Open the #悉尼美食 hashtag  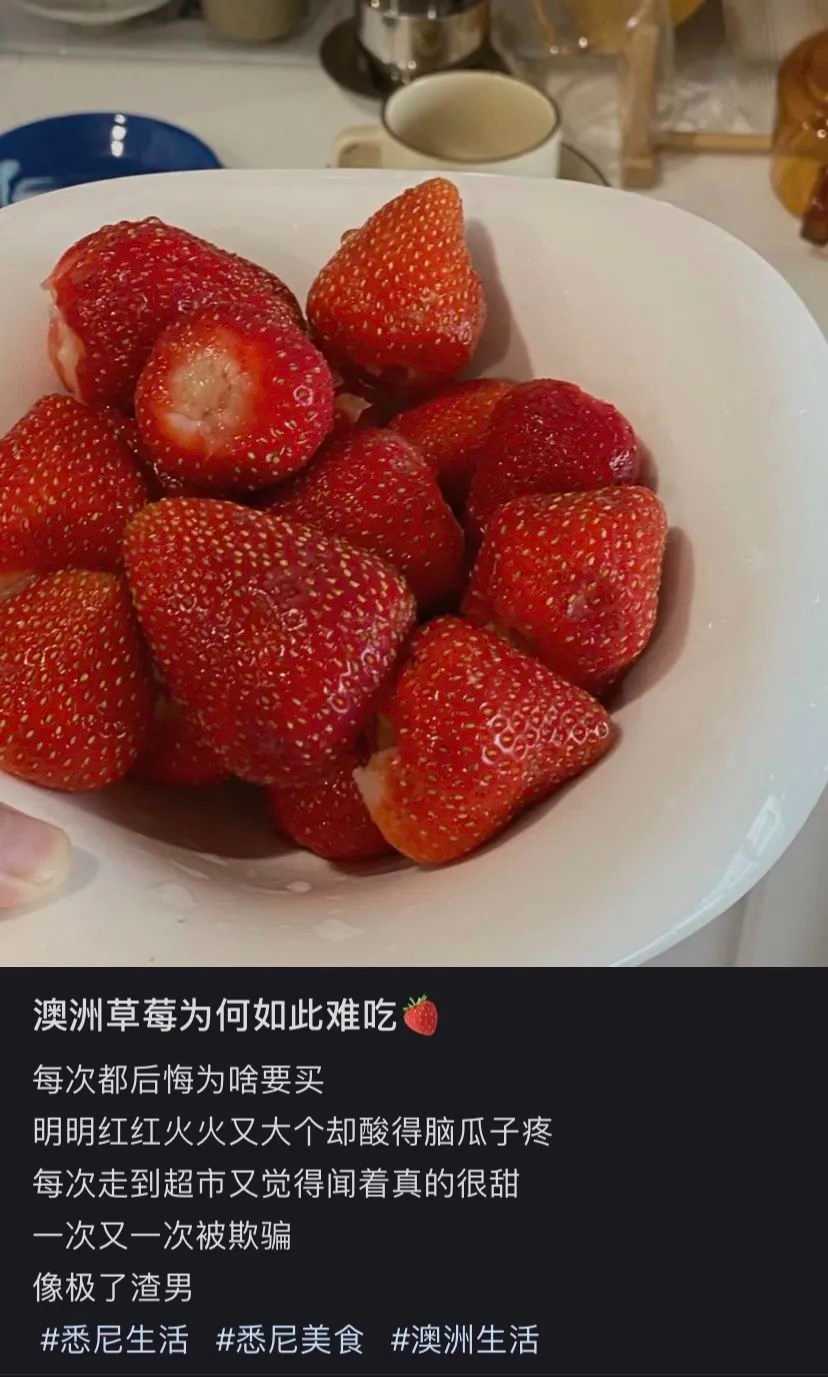pos(290,1340)
